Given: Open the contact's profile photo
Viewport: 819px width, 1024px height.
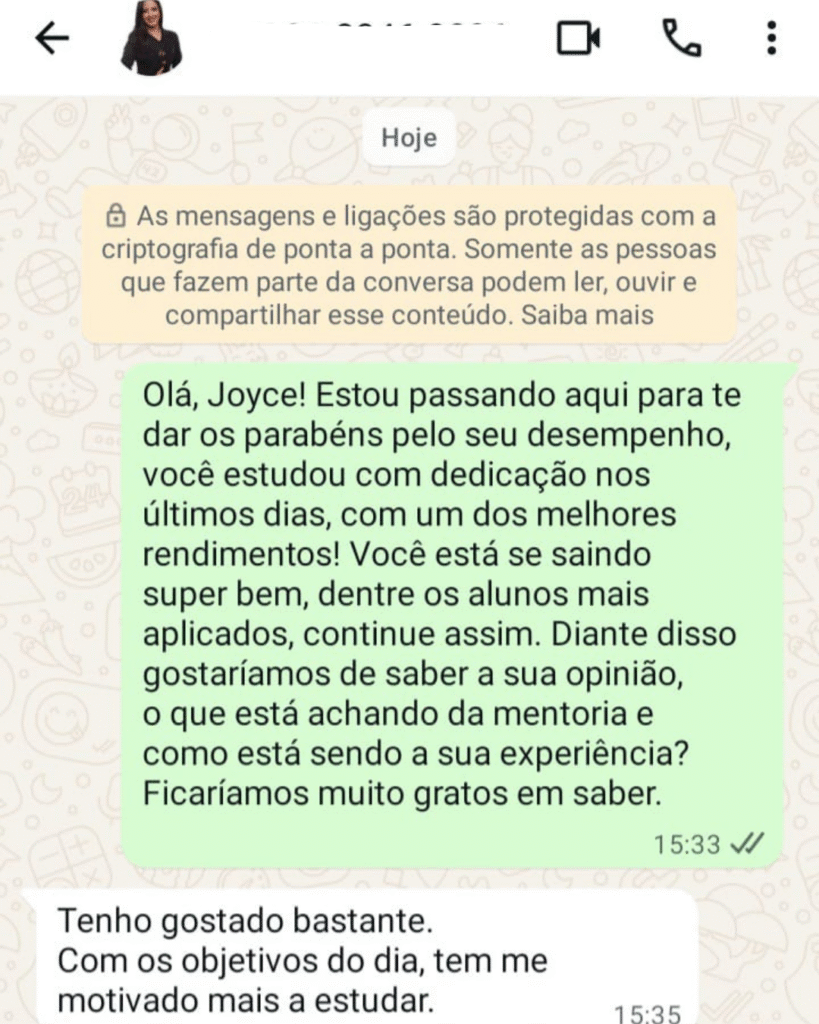Looking at the screenshot, I should pyautogui.click(x=151, y=39).
